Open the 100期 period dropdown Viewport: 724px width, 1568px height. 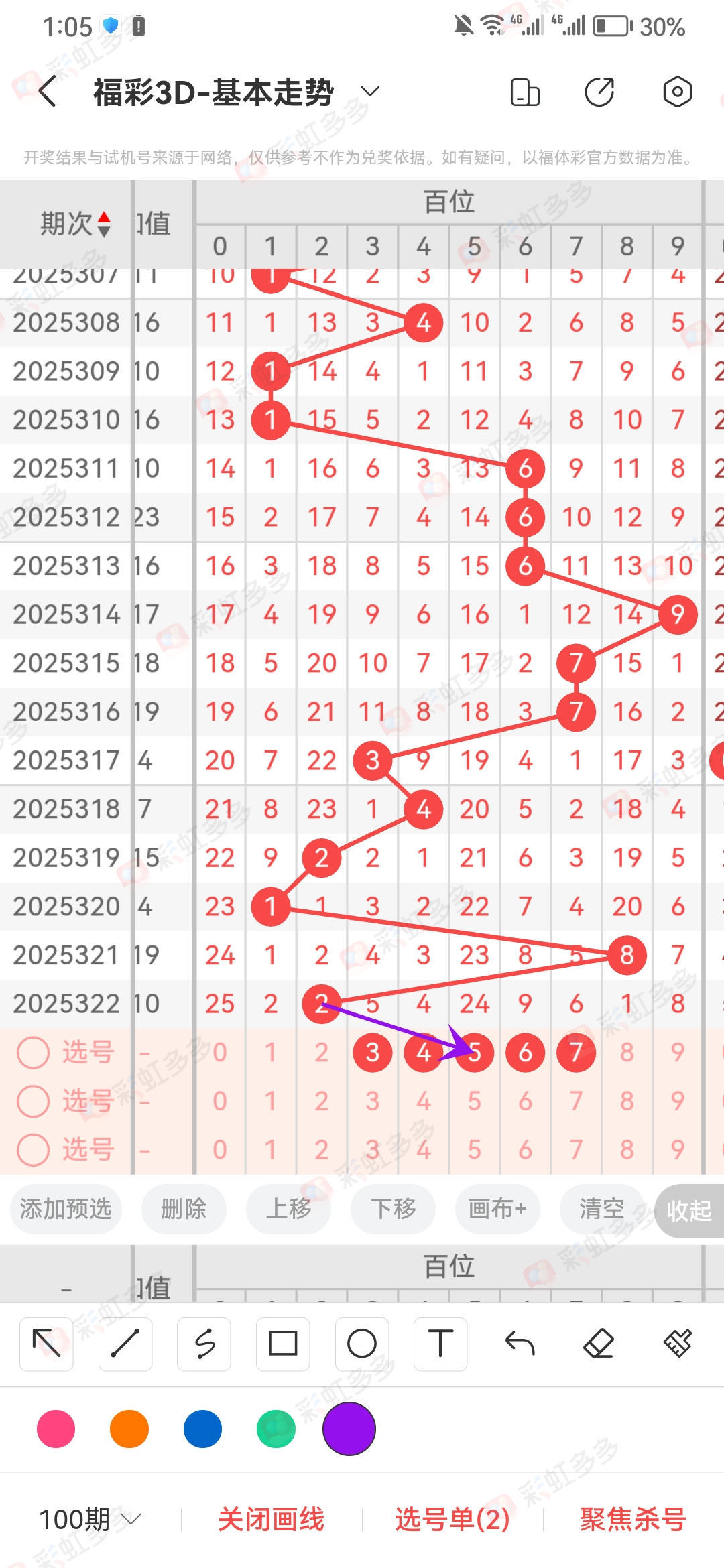point(90,1519)
